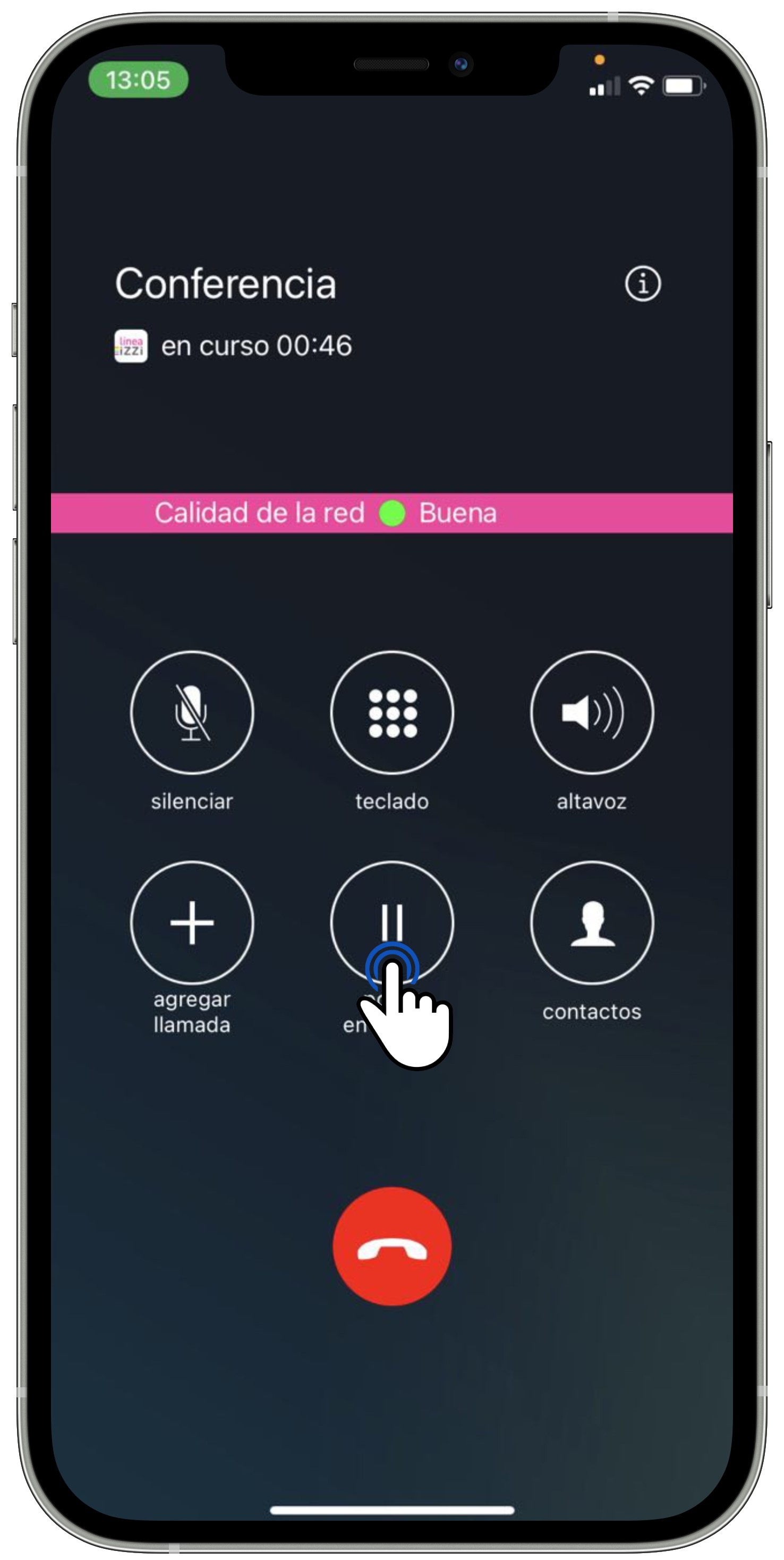
Task: Turn on the altavoz speaker
Action: coord(592,713)
